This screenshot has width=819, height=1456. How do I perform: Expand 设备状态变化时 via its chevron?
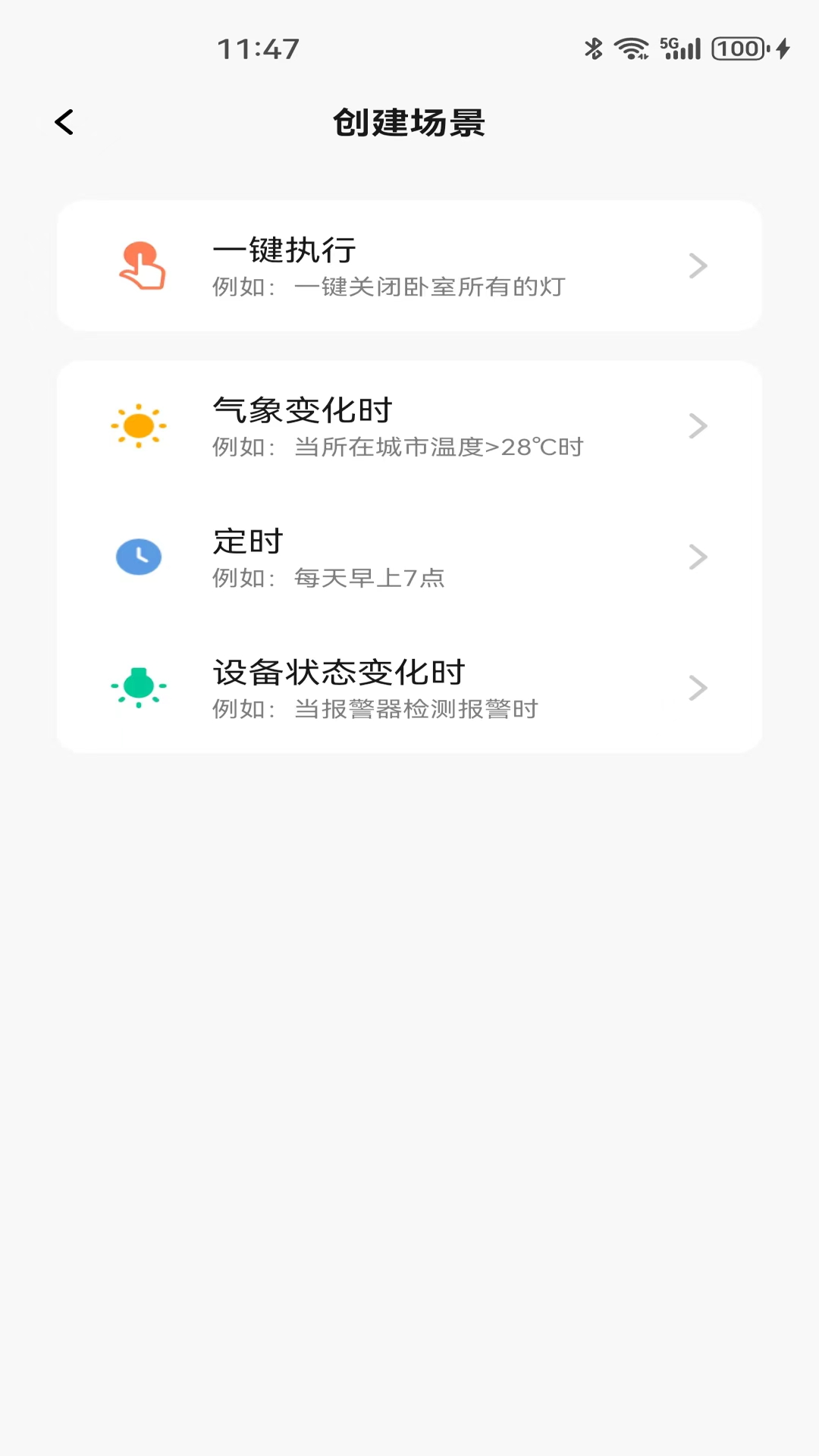coord(698,688)
